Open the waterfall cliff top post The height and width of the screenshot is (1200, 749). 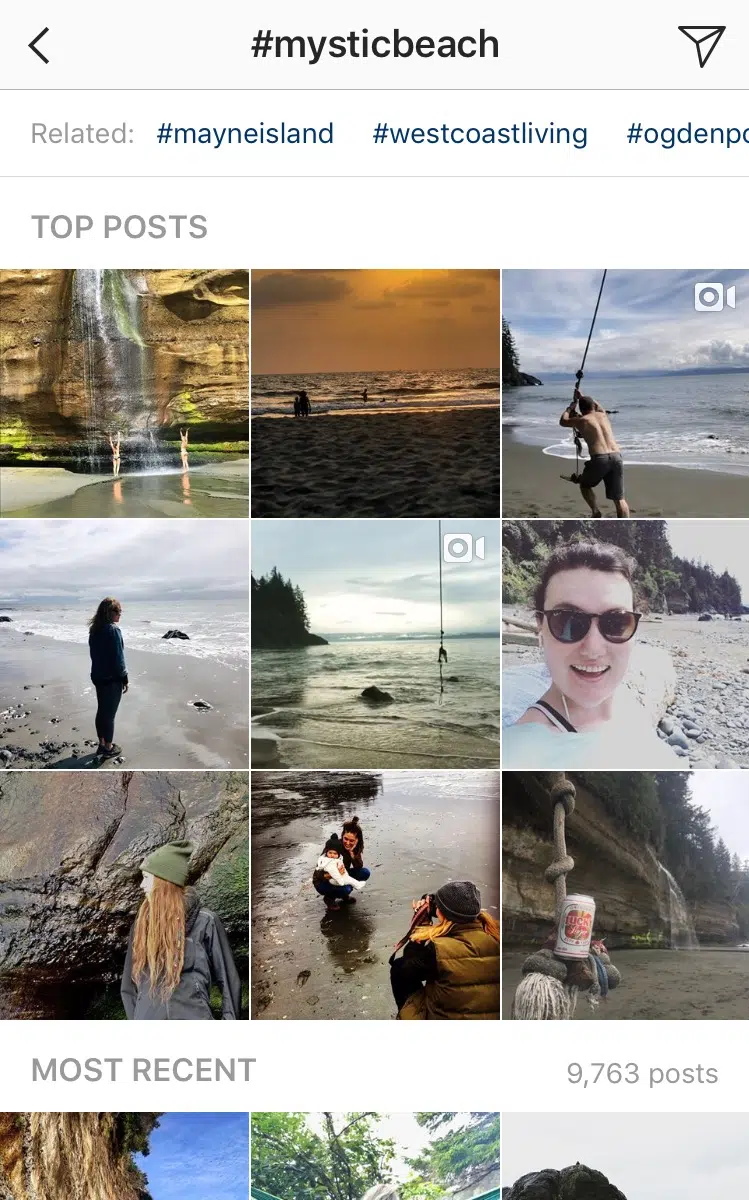pyautogui.click(x=124, y=393)
